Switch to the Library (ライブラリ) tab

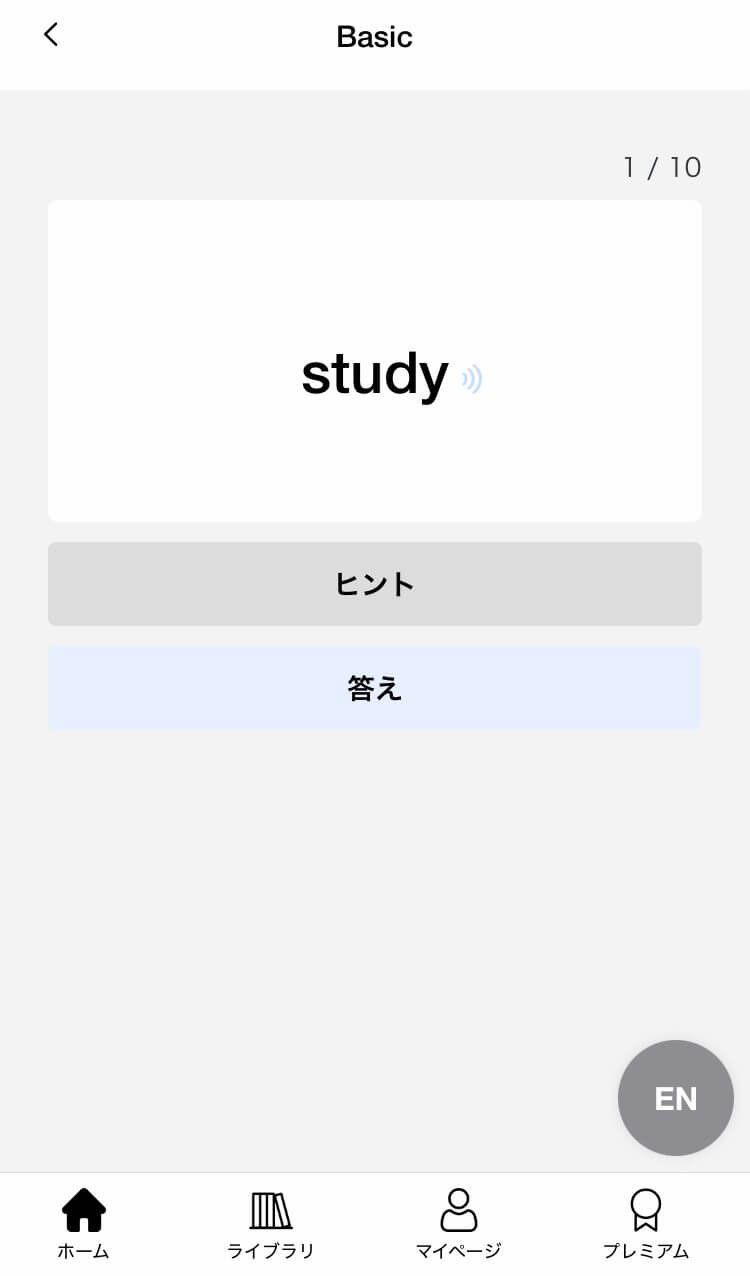click(271, 1223)
